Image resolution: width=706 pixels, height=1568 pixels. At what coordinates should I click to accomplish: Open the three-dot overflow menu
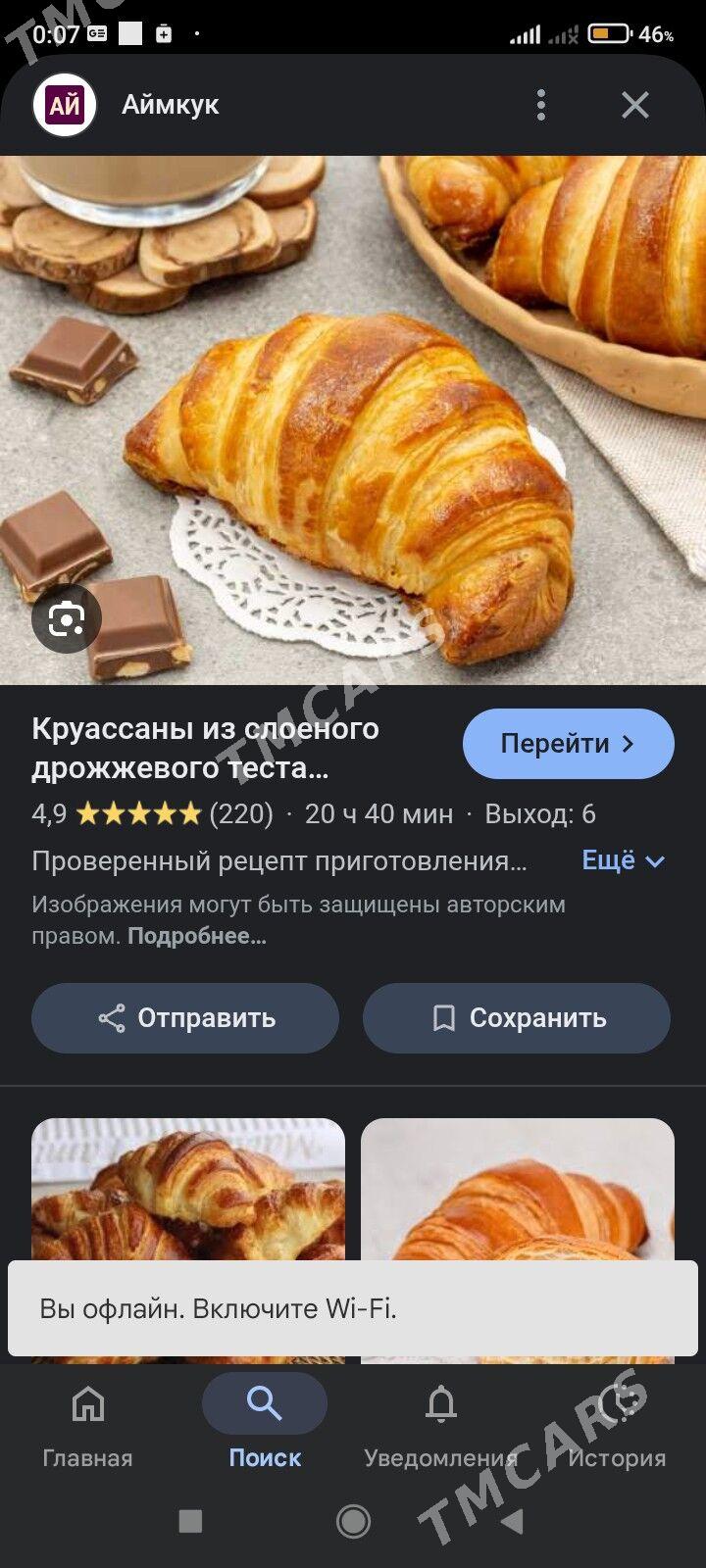tap(541, 105)
